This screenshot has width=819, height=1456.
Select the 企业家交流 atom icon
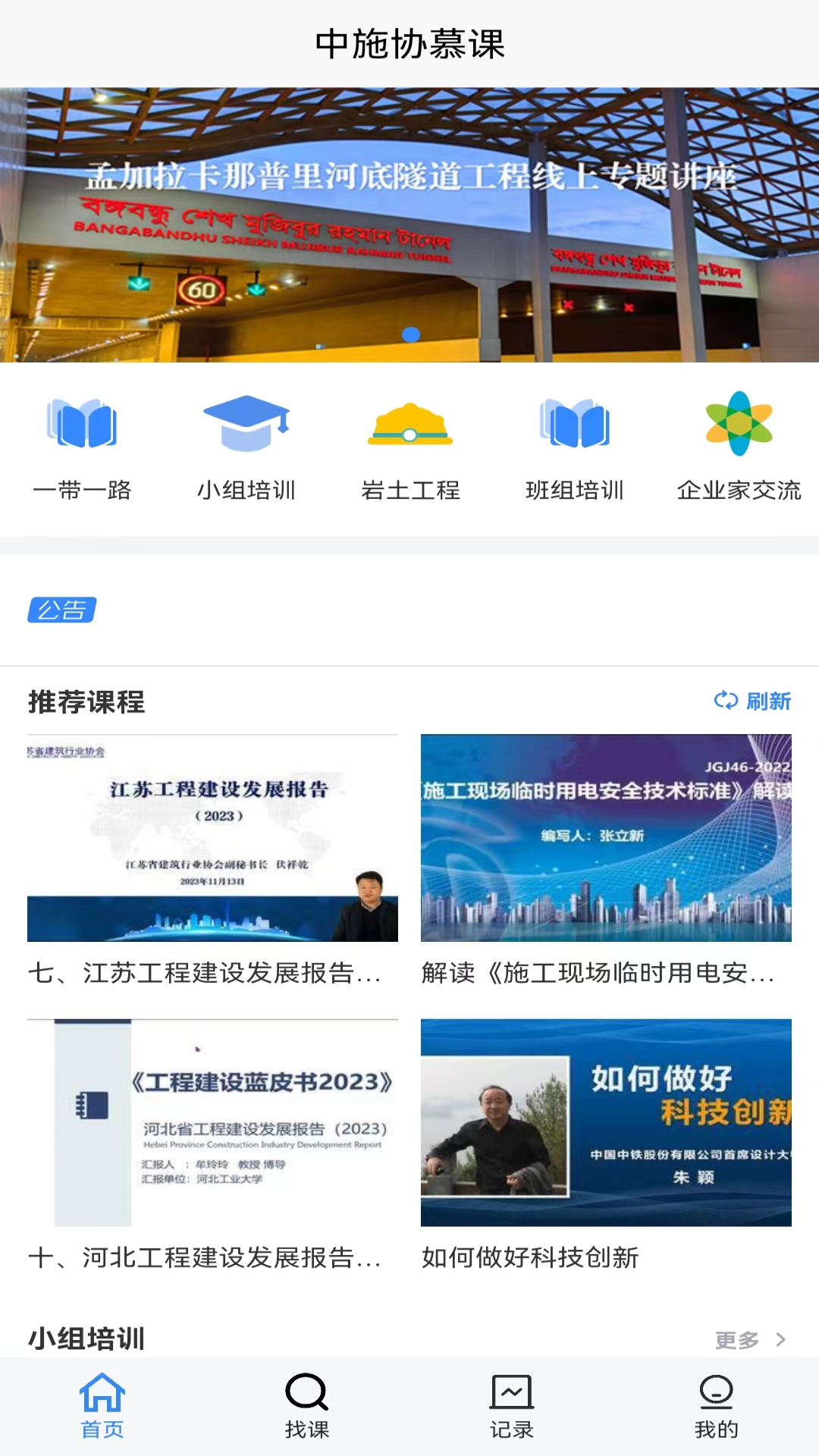(x=738, y=425)
